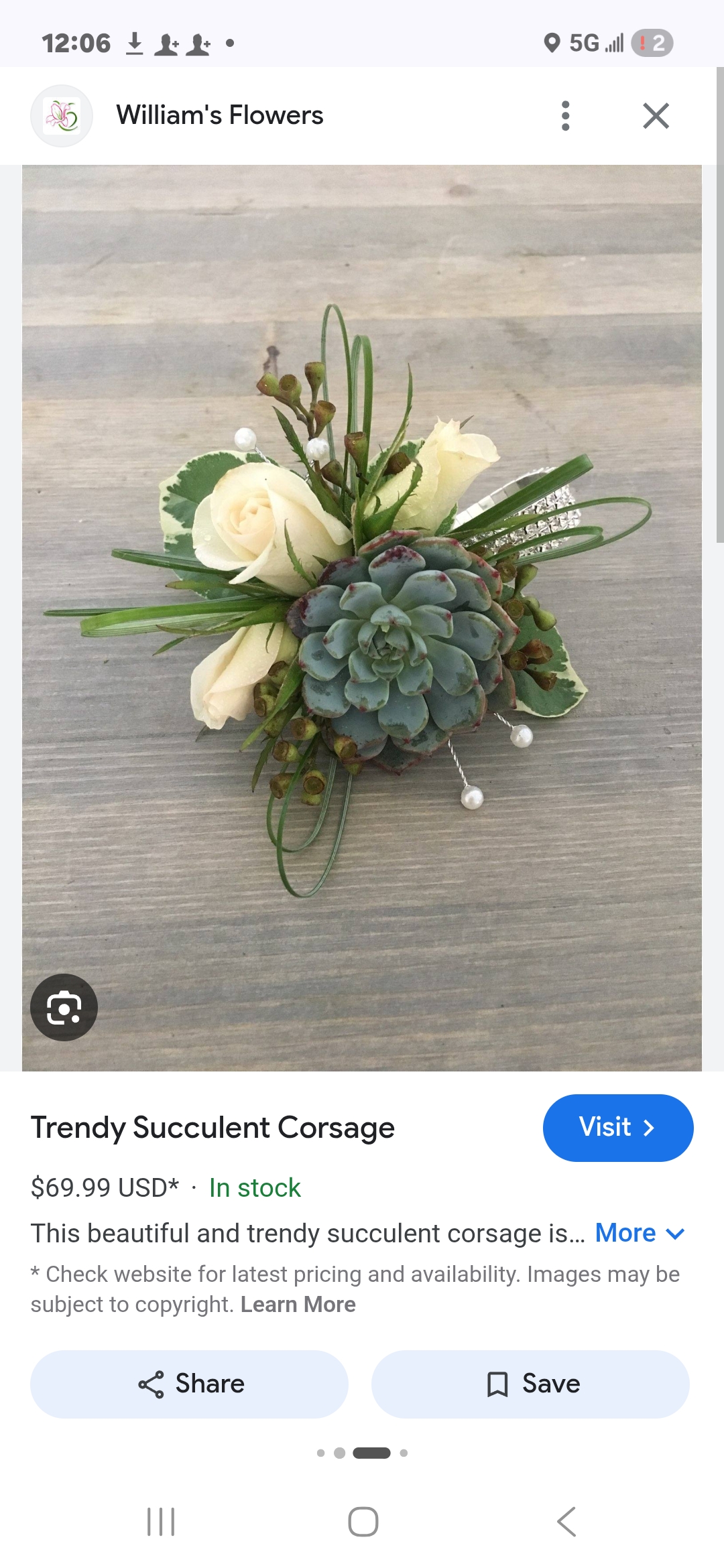Open the Google Lens camera search icon
Screen dimensions: 724x1568
64,1007
